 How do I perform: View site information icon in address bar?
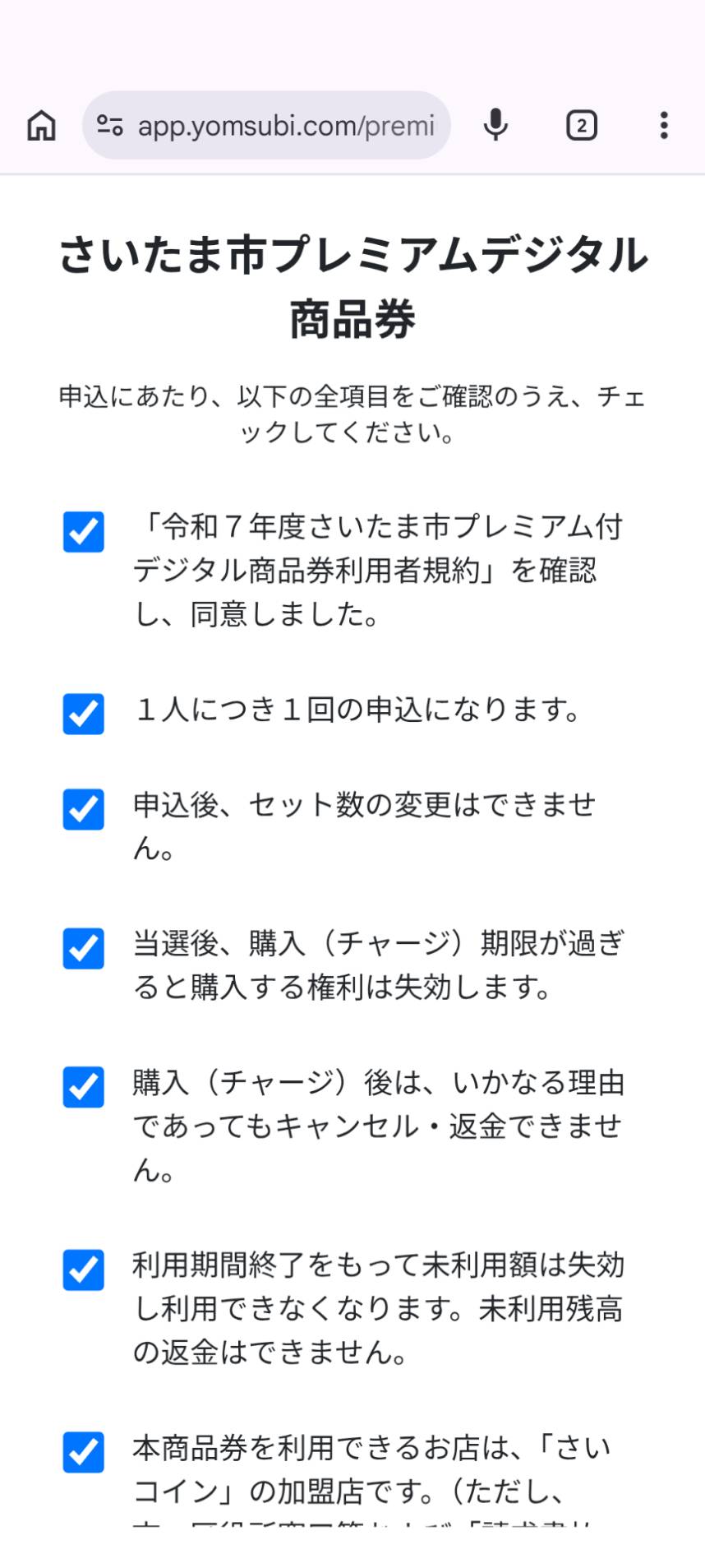click(110, 126)
